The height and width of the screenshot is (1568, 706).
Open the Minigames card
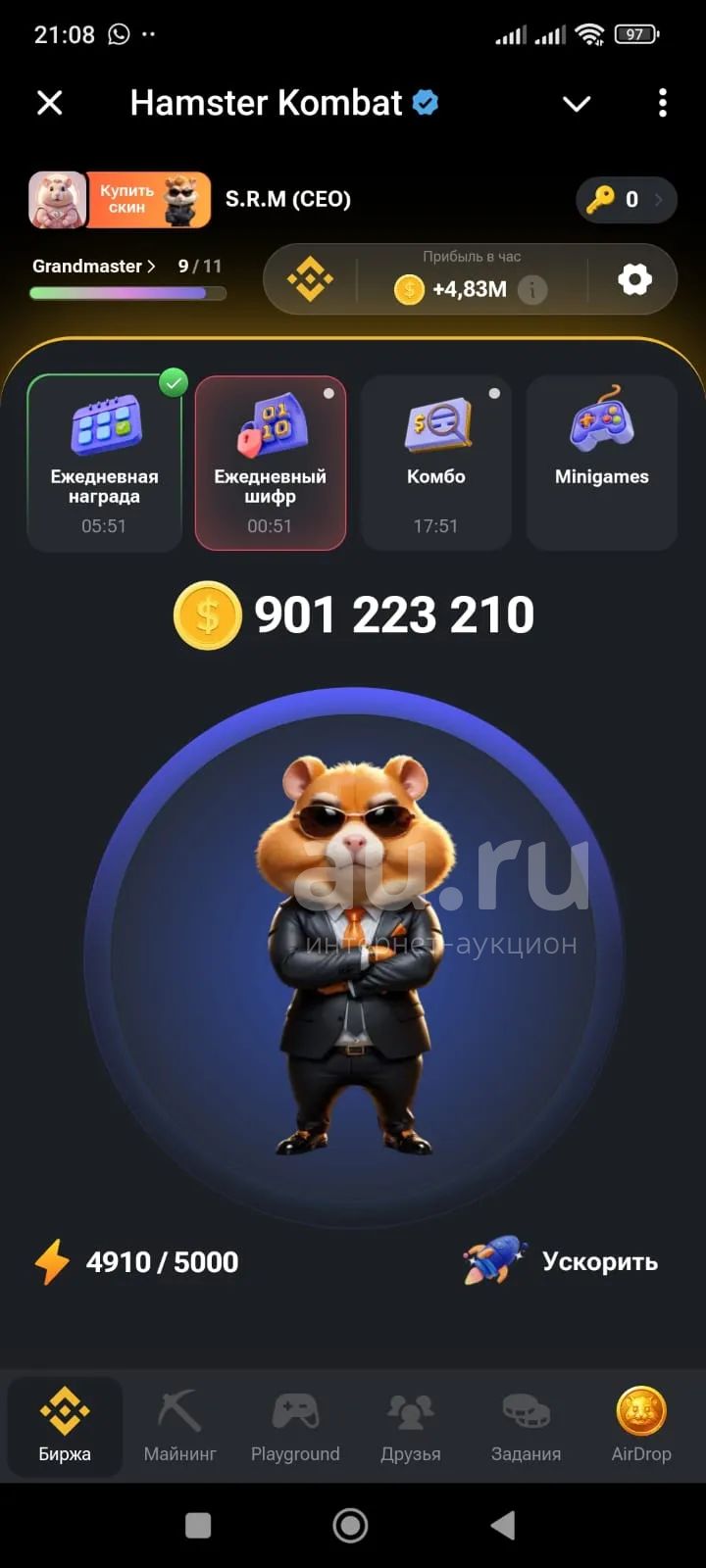click(602, 463)
